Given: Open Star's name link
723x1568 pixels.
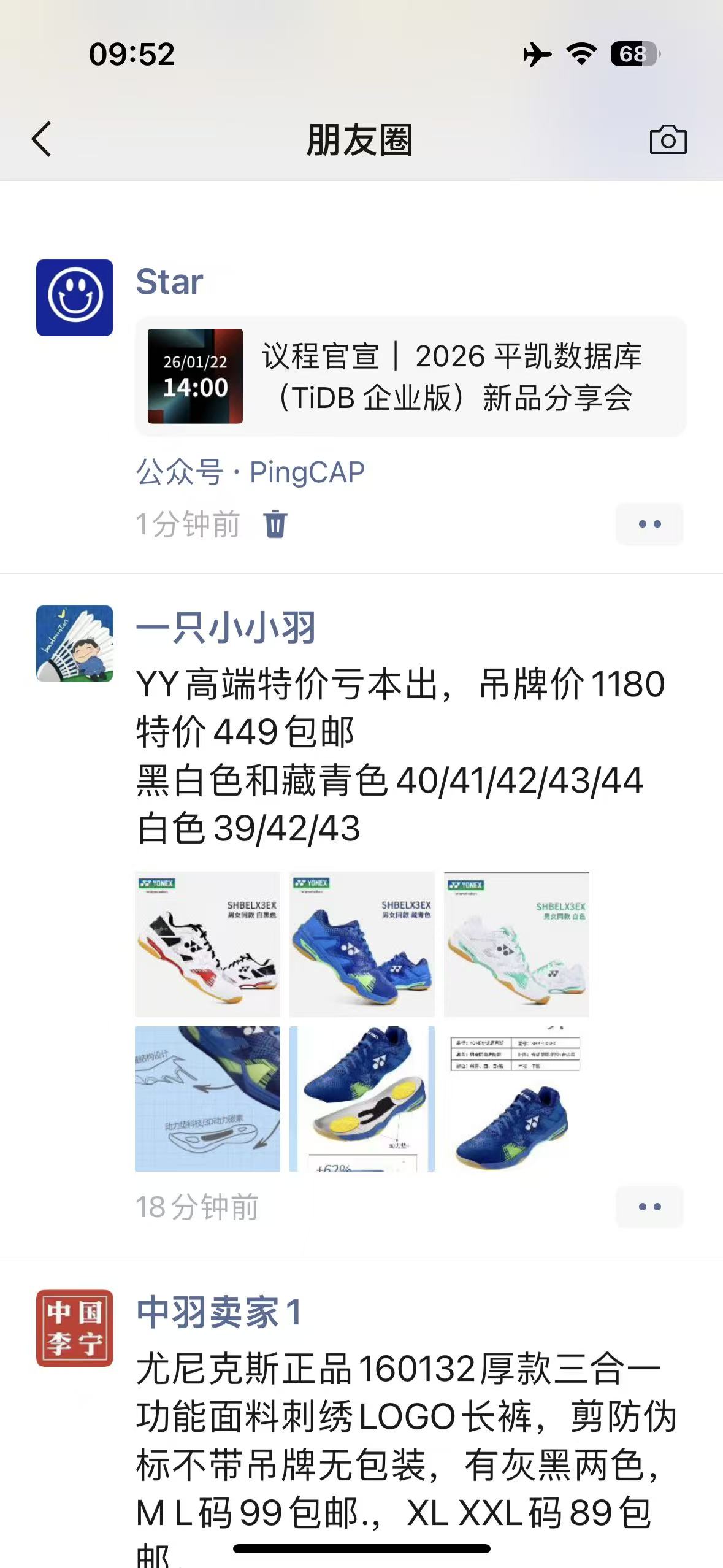Looking at the screenshot, I should coord(169,282).
